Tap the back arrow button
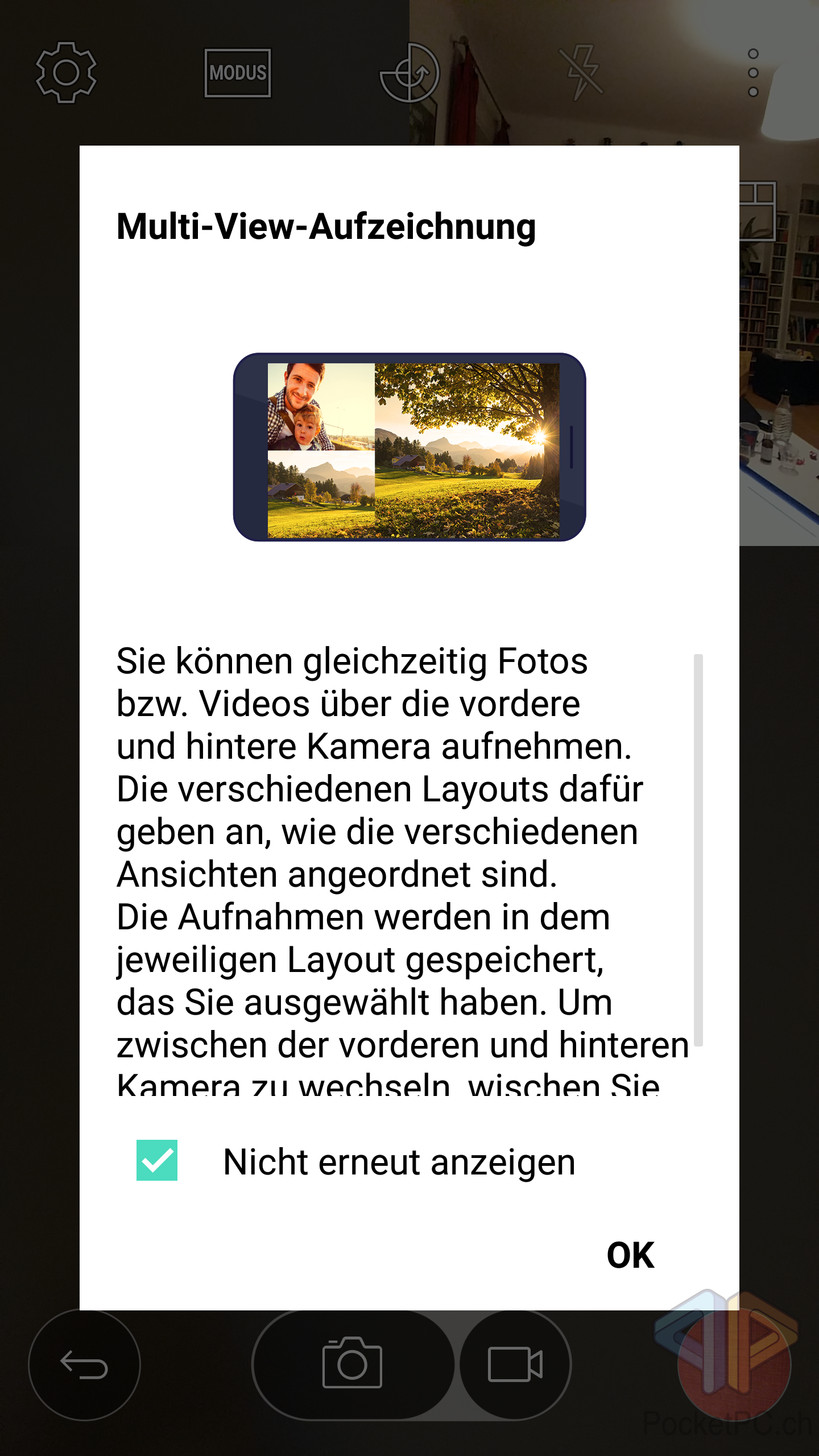 coord(84,1365)
